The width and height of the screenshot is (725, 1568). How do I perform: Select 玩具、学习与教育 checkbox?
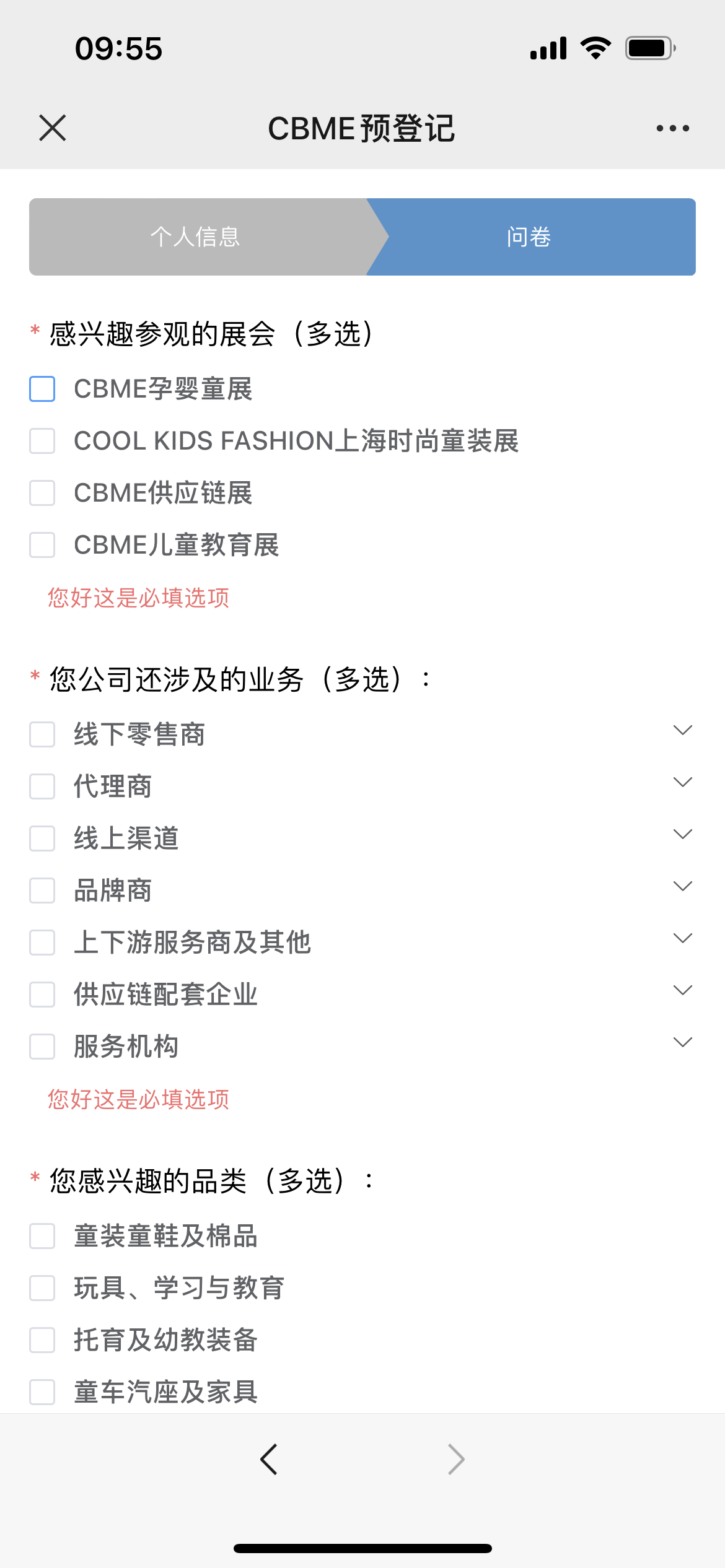(42, 1288)
